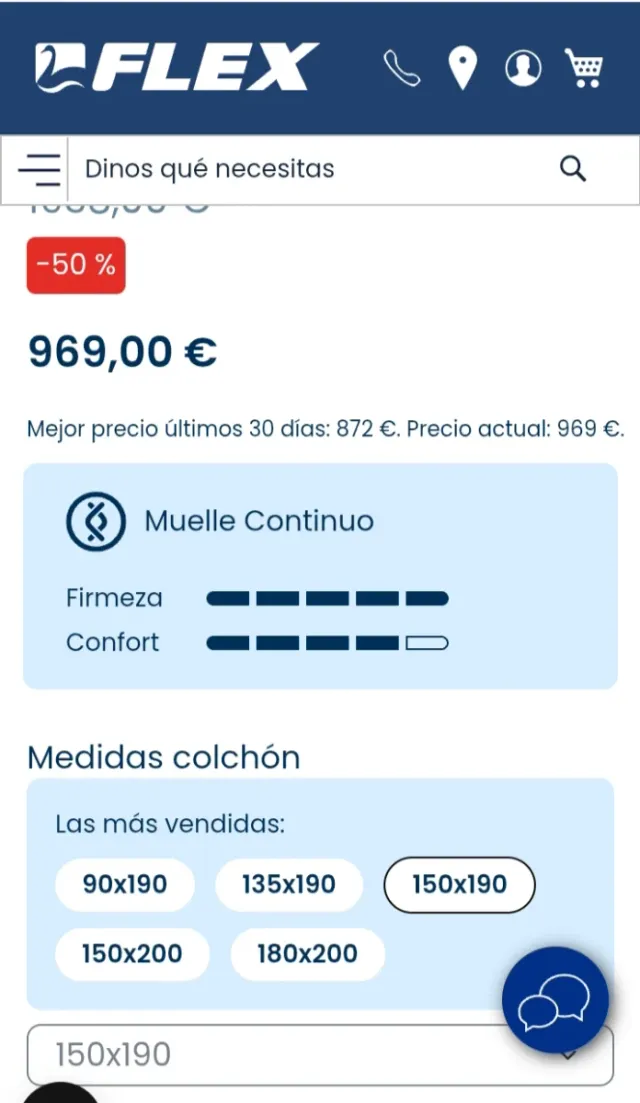The width and height of the screenshot is (640, 1103).
Task: Tap the 'Dinos qué necesitas' search field
Action: [x=300, y=169]
